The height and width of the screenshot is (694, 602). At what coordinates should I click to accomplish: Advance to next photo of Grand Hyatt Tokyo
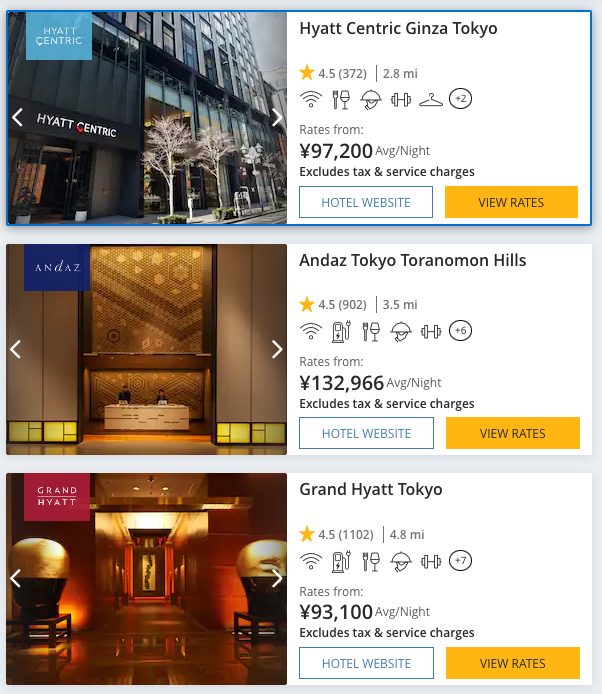click(277, 578)
